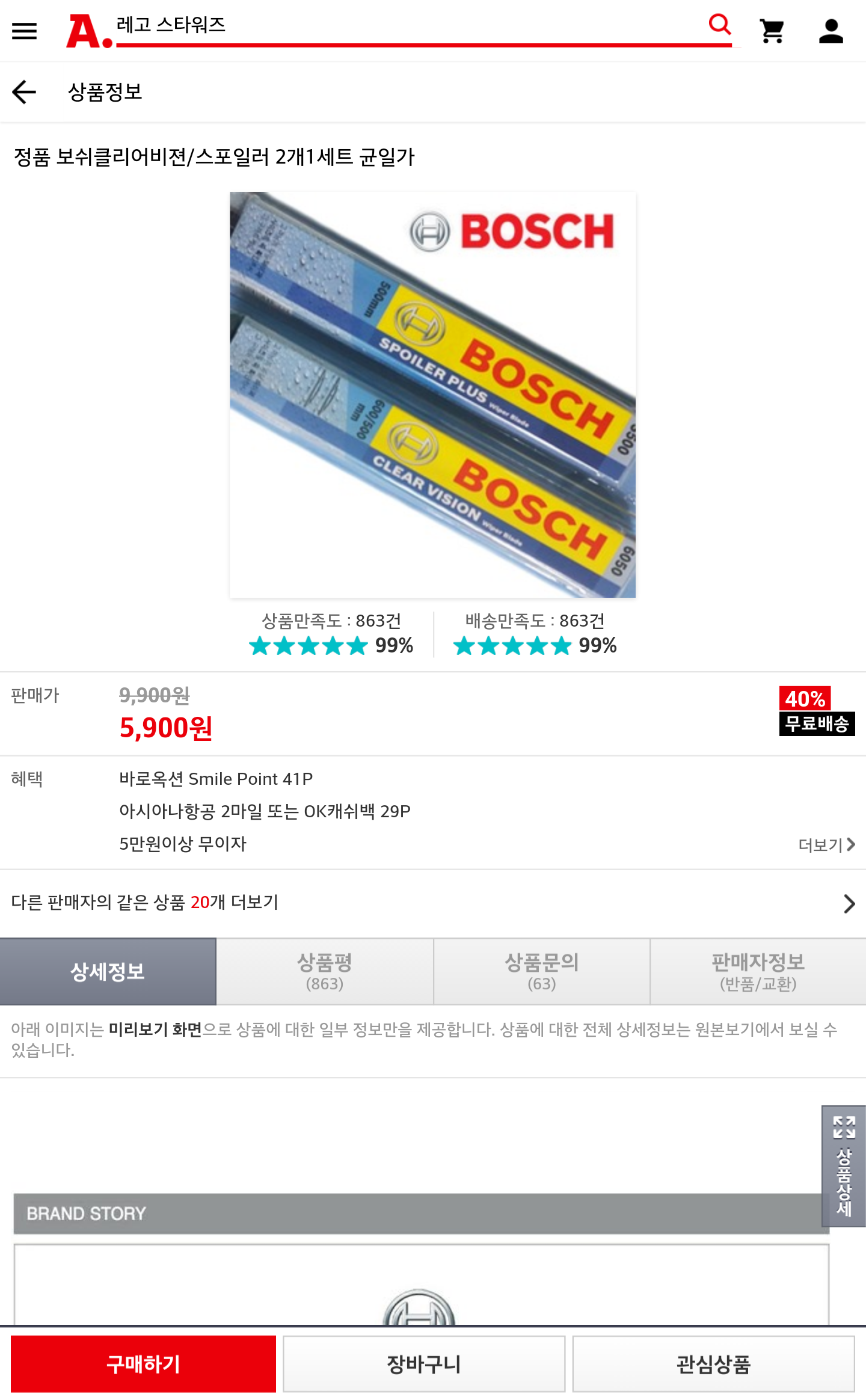Viewport: 866px width, 1400px height.
Task: Tap the search field with 레고 스타워즈
Action: tap(409, 25)
